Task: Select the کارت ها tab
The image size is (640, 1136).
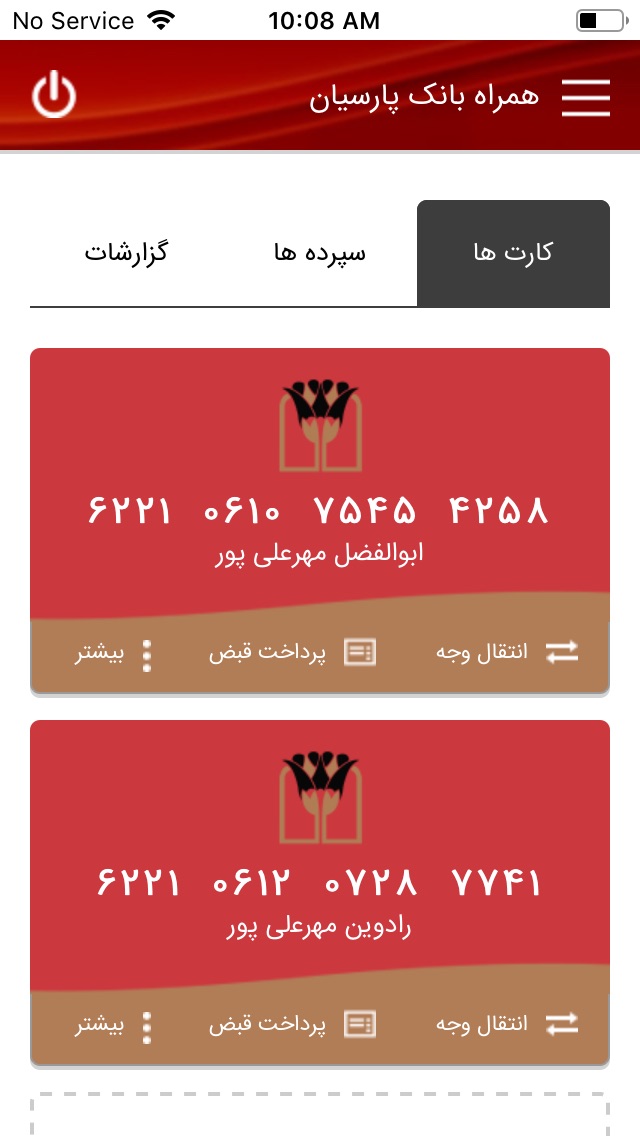Action: [x=513, y=253]
